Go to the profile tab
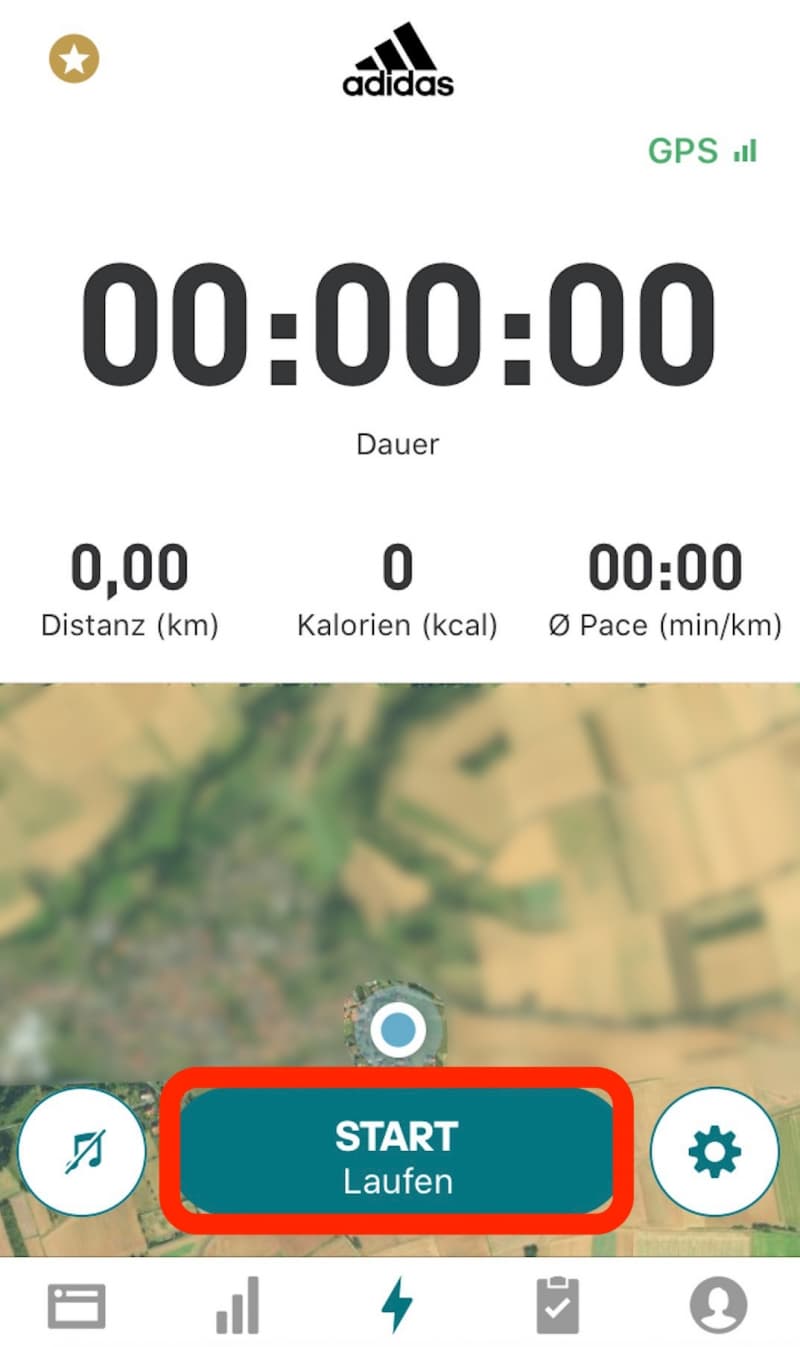800x1347 pixels. (718, 1305)
